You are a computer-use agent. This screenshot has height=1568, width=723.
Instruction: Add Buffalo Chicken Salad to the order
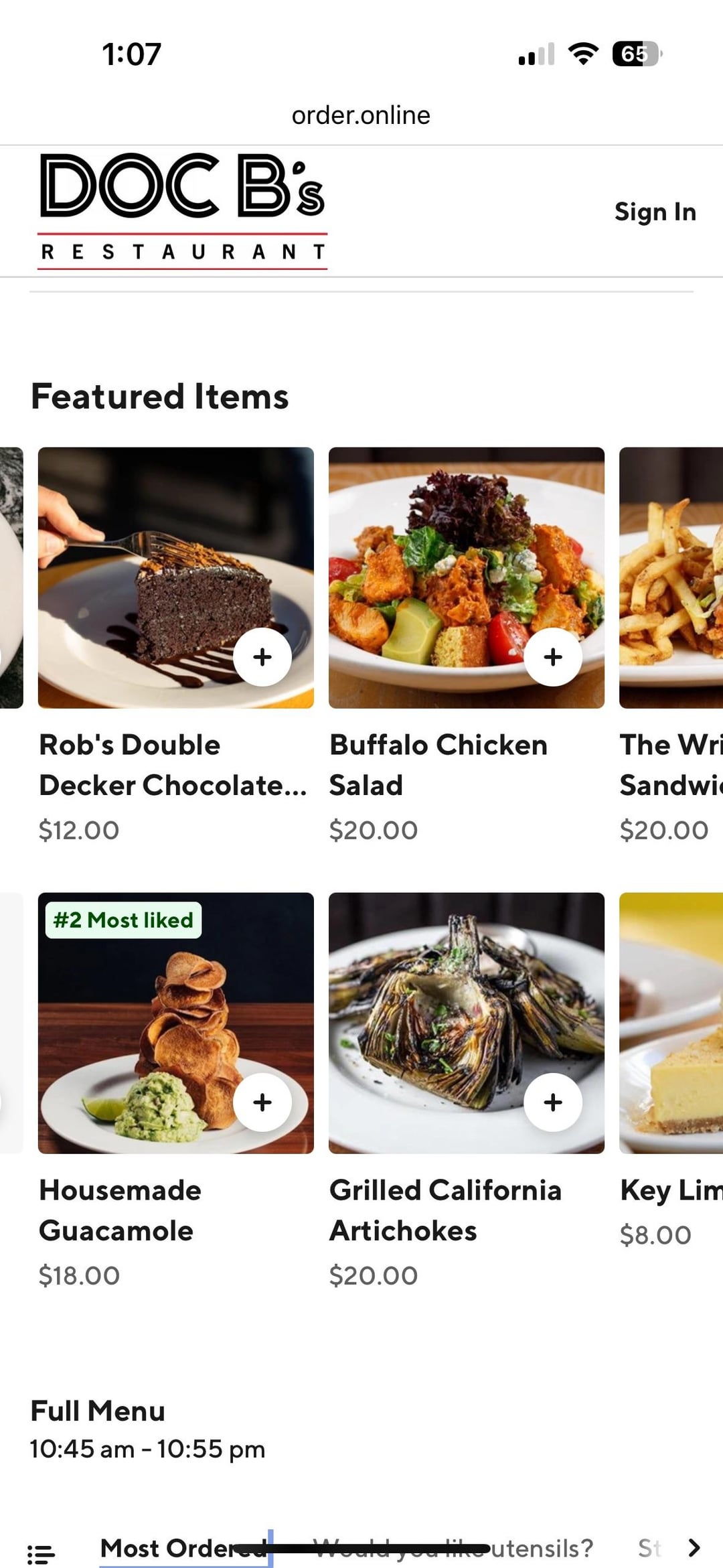point(553,657)
